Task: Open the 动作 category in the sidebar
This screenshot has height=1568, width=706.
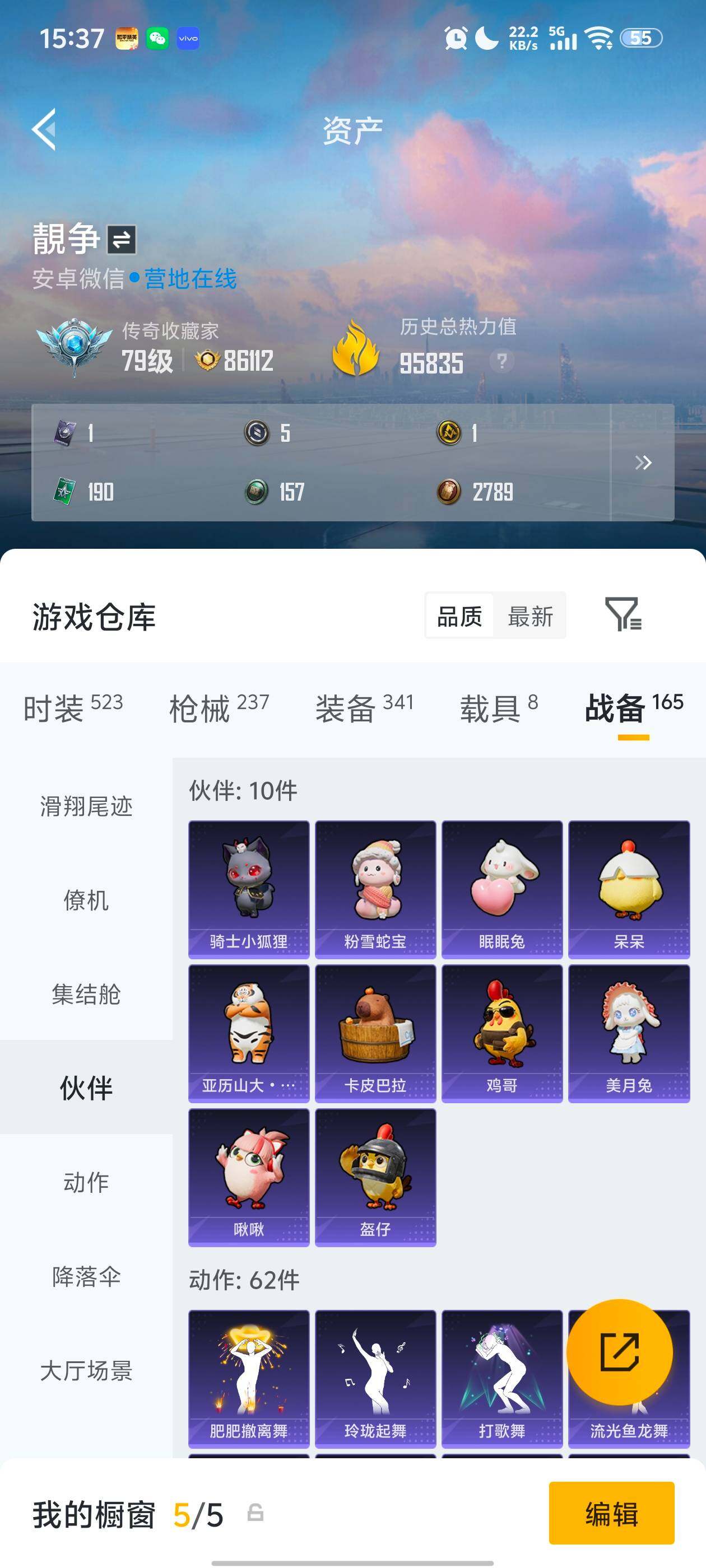Action: click(x=85, y=1182)
